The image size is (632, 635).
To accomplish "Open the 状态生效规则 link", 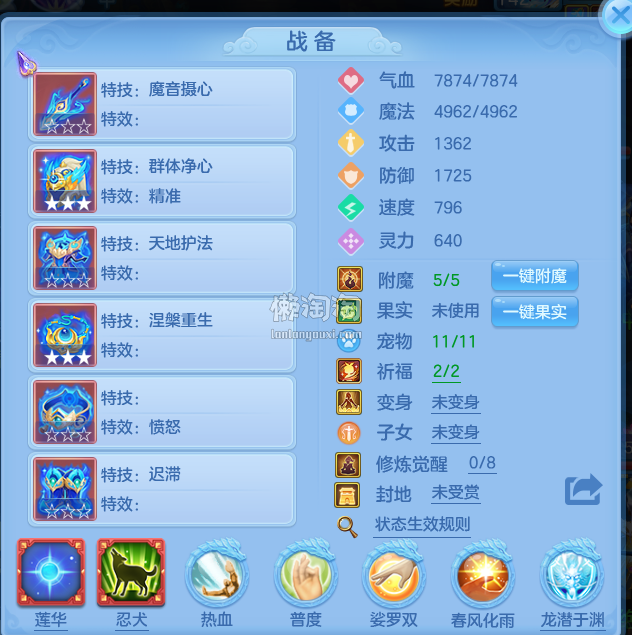I will point(421,524).
